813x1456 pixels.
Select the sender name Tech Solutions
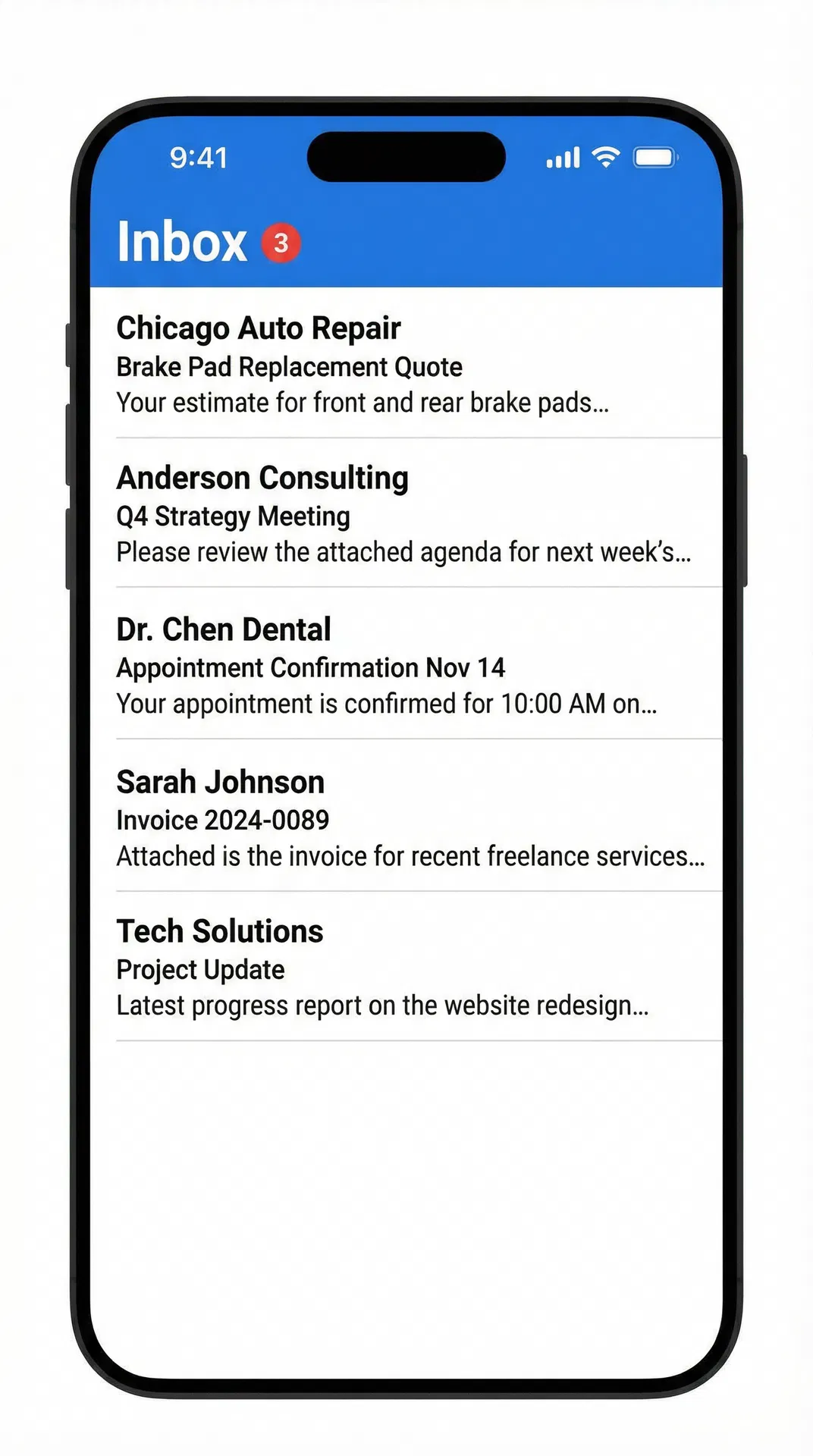219,931
